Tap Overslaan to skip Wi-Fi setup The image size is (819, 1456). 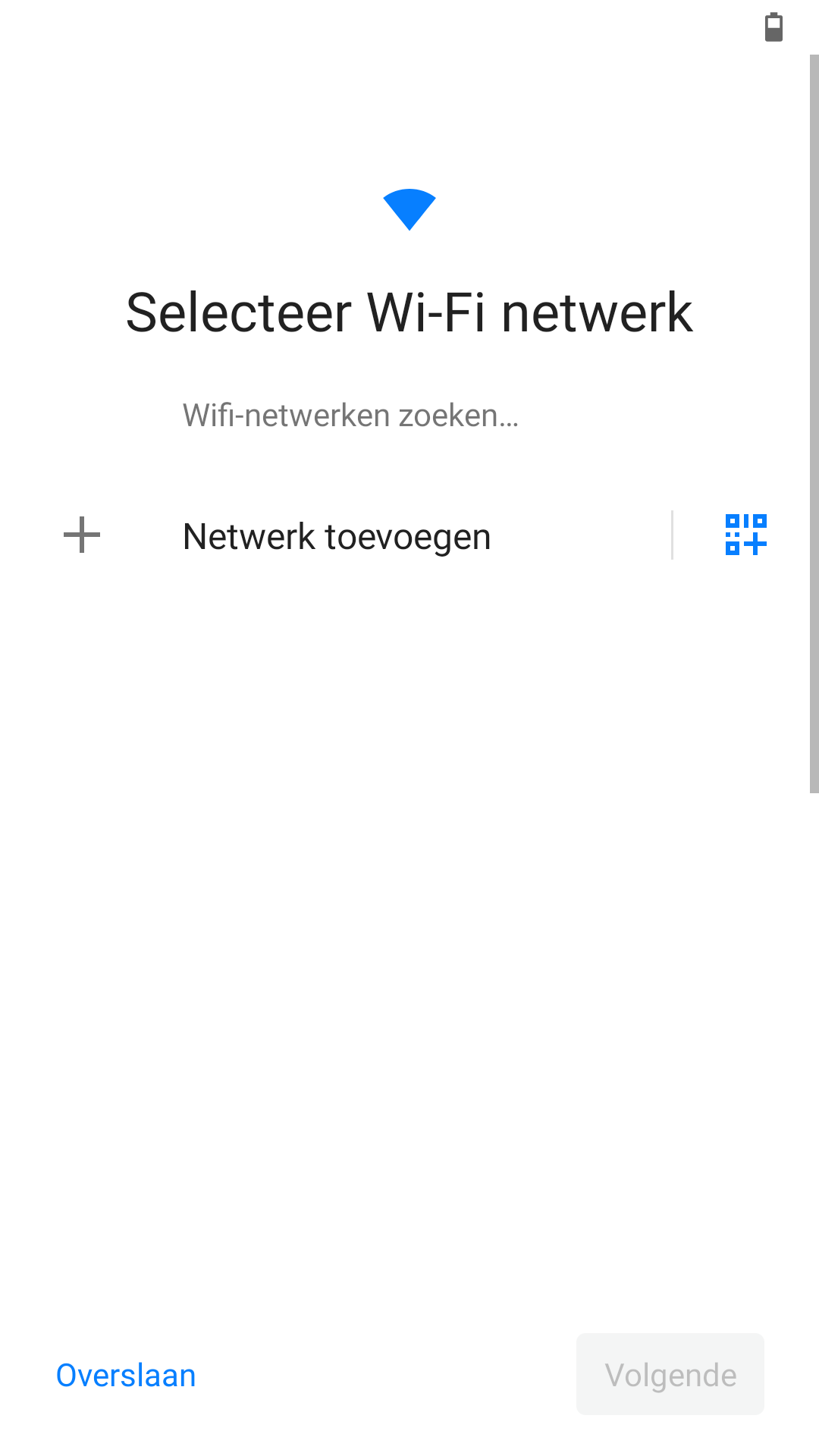(126, 1375)
